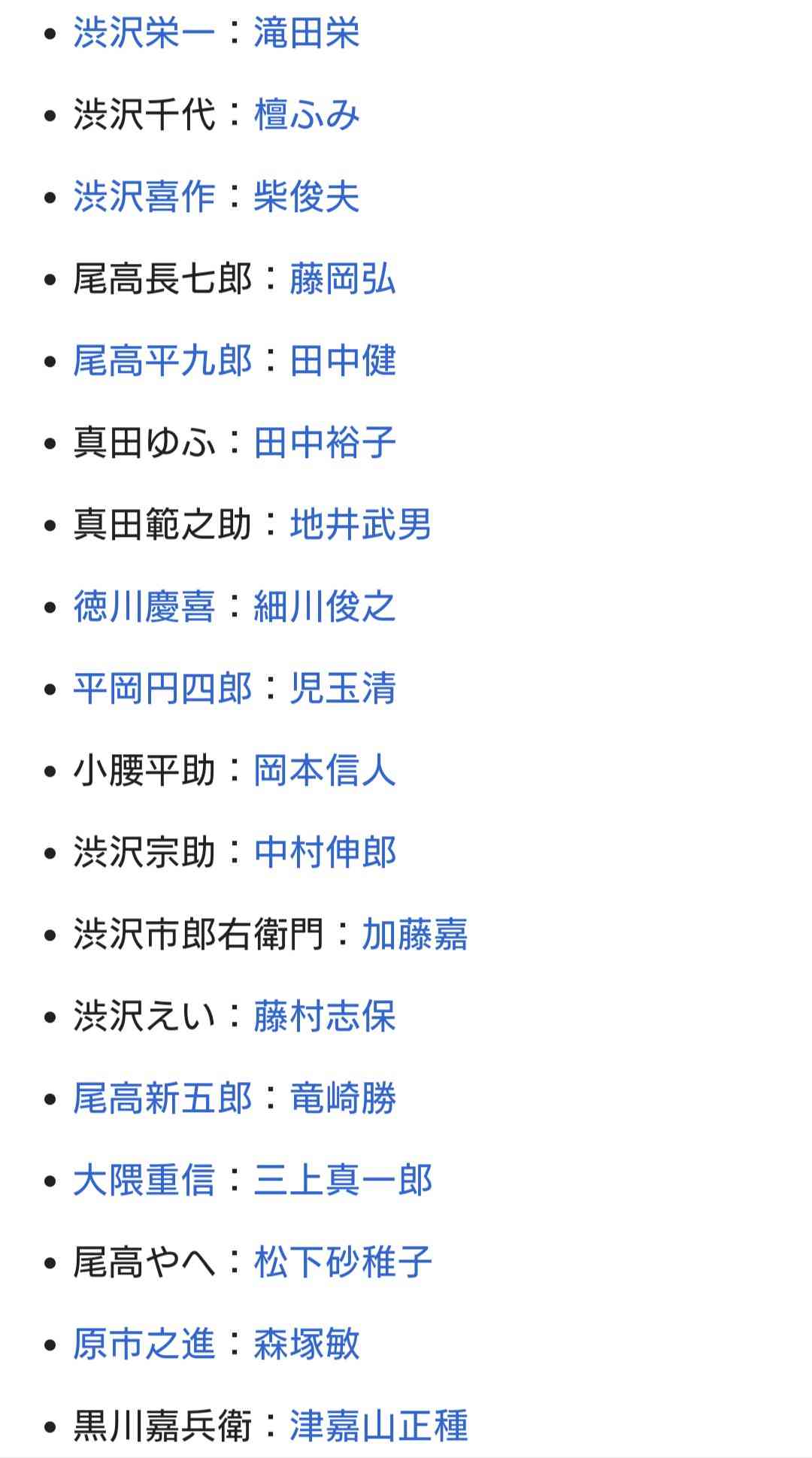The image size is (812, 1458).
Task: Tap the 檀ふみ link
Action: pyautogui.click(x=307, y=116)
